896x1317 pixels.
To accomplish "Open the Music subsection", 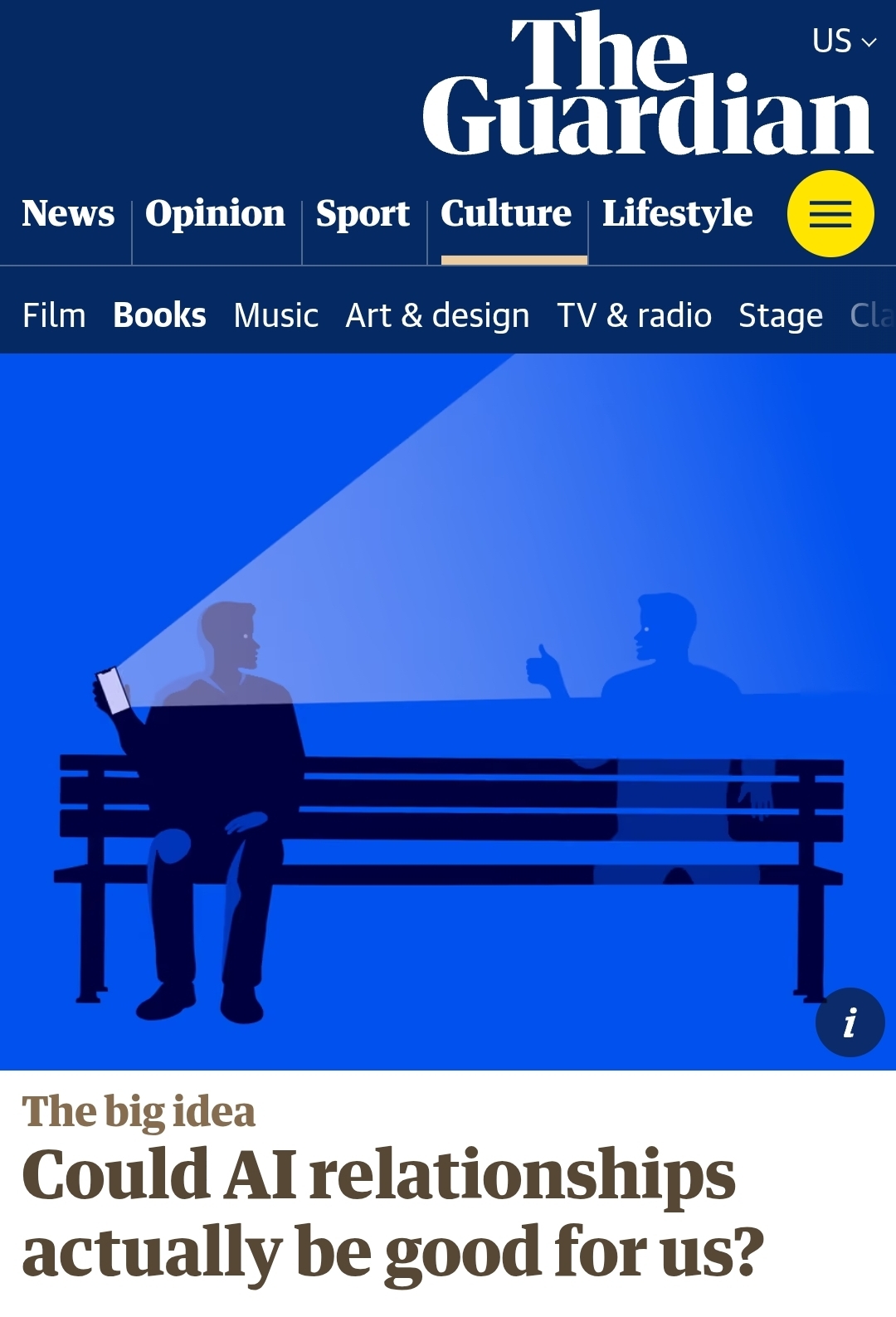I will point(275,316).
